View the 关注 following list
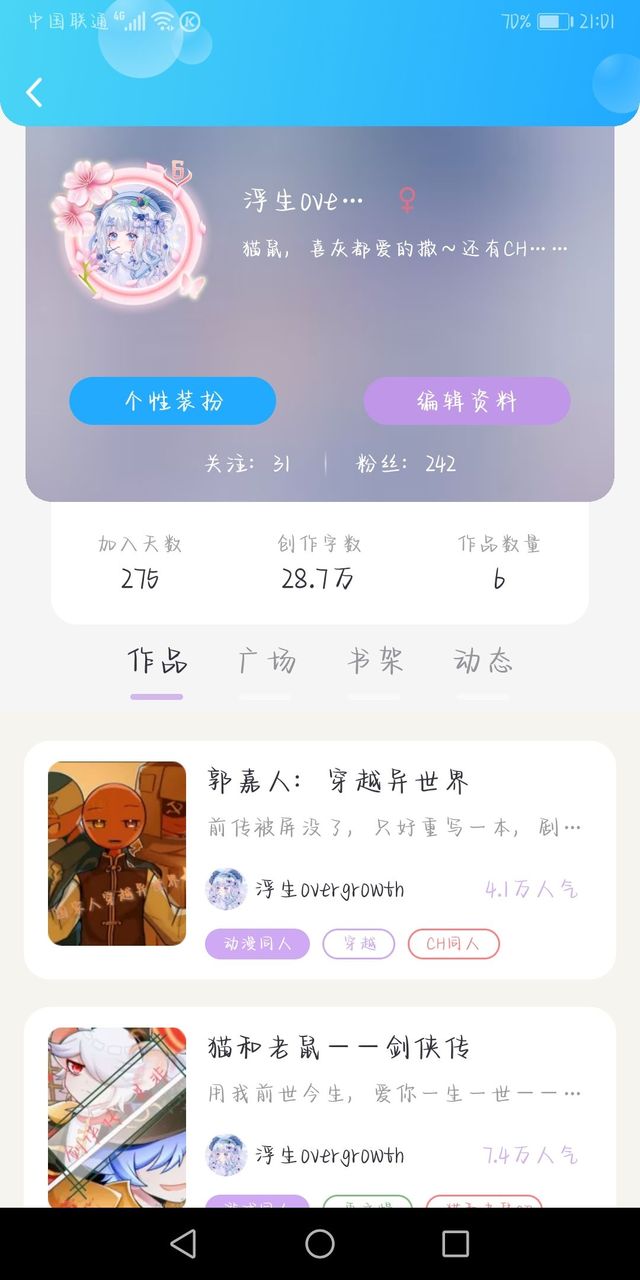 [x=248, y=463]
